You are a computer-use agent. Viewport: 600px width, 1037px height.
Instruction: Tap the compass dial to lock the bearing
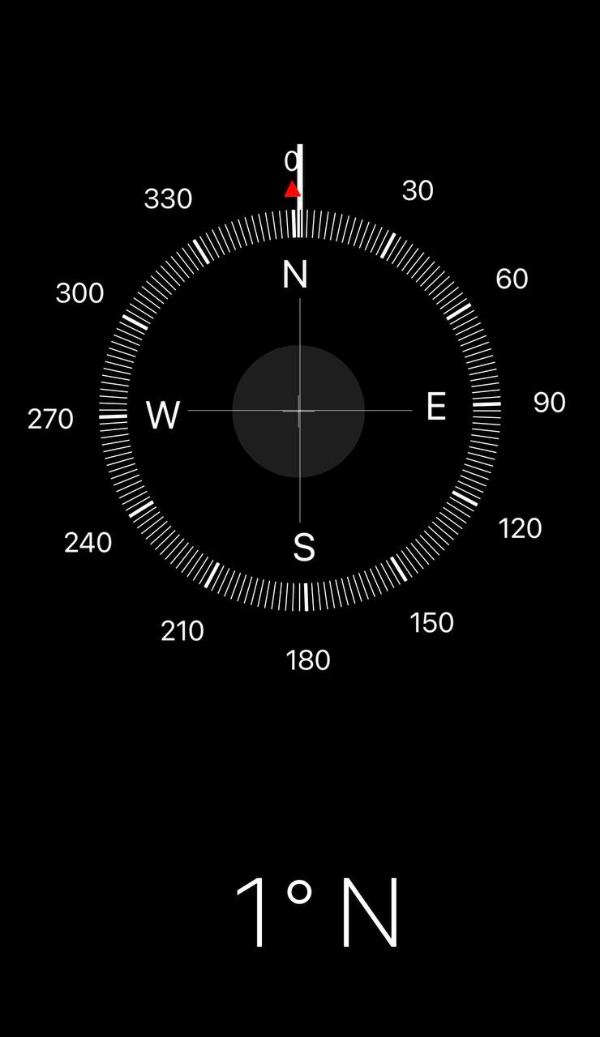[299, 410]
